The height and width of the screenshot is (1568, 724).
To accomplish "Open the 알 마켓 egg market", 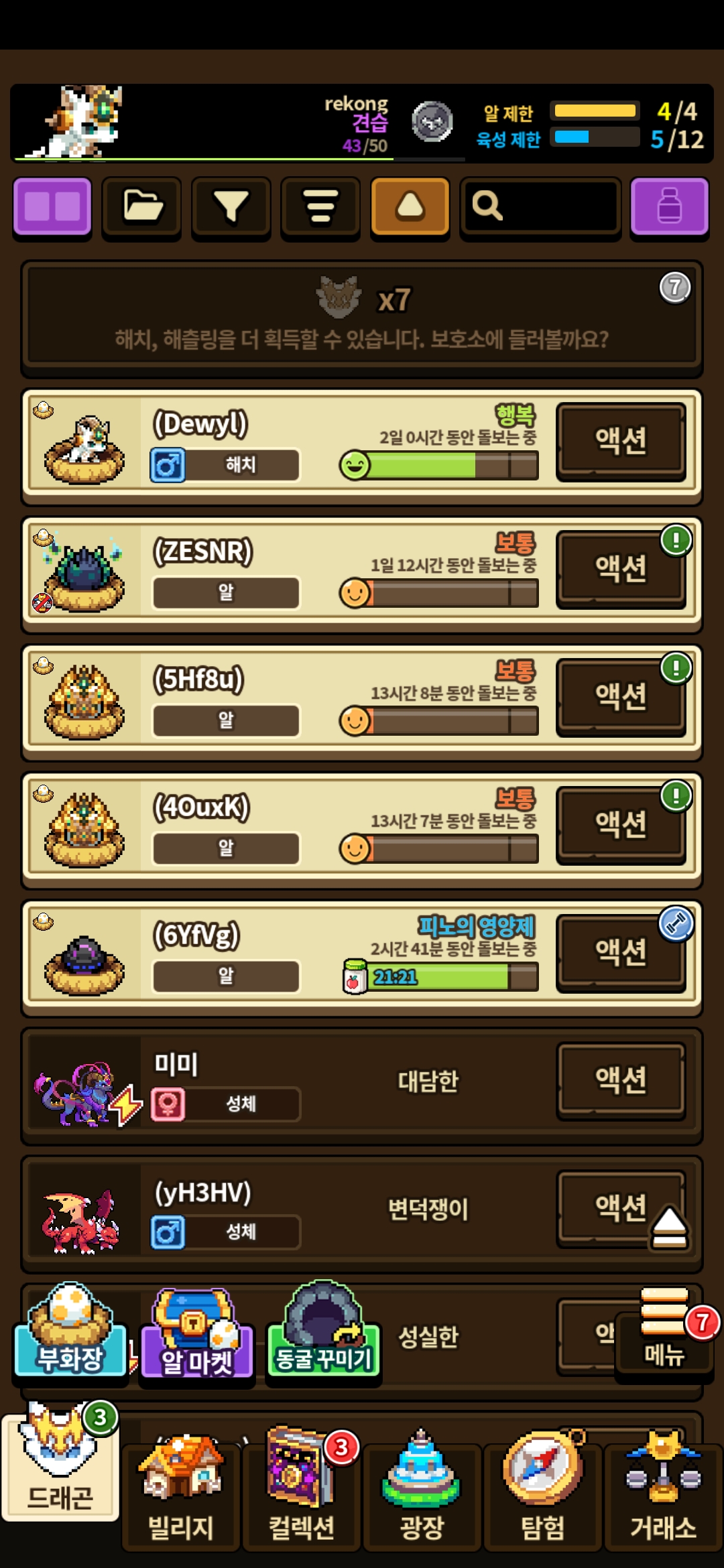I will (x=196, y=1337).
